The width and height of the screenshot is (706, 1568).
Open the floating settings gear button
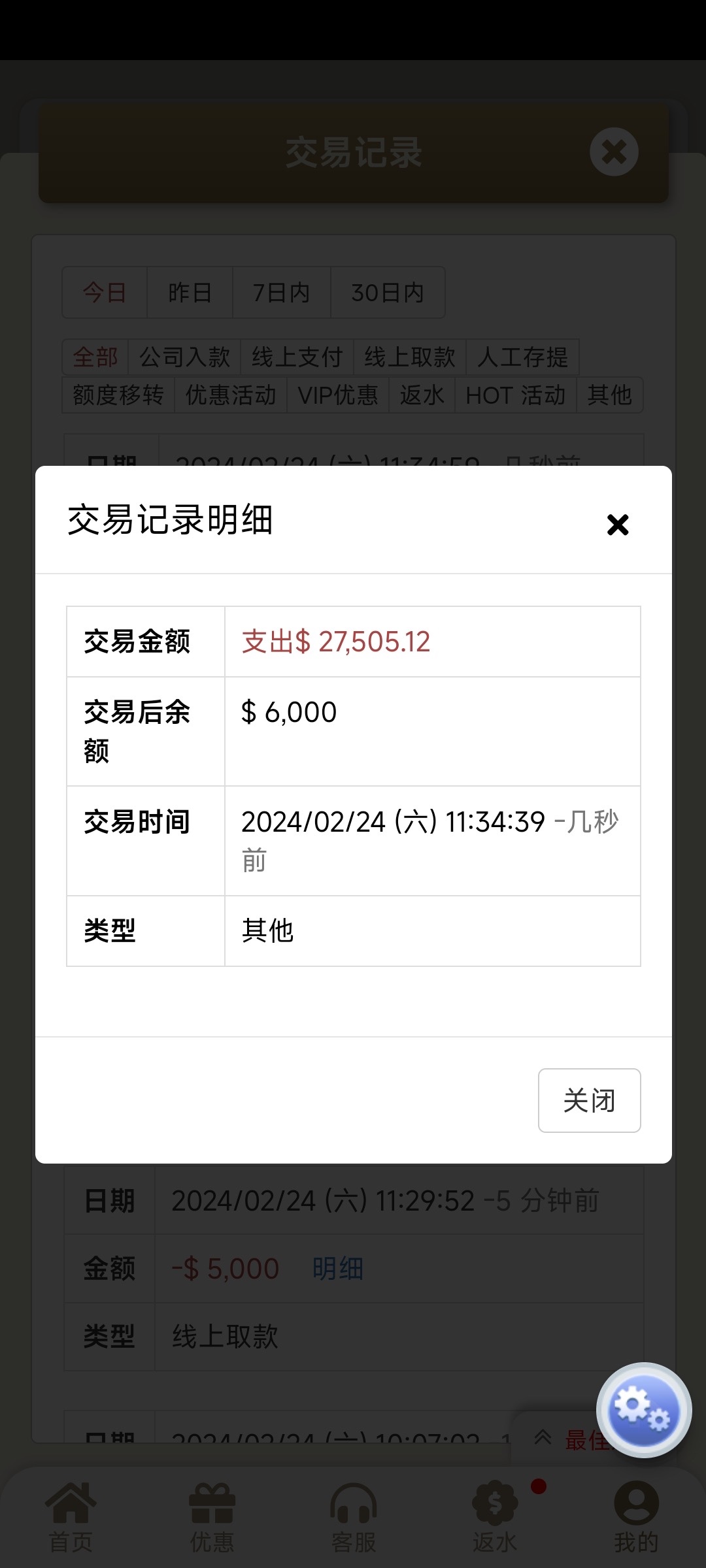(644, 1410)
